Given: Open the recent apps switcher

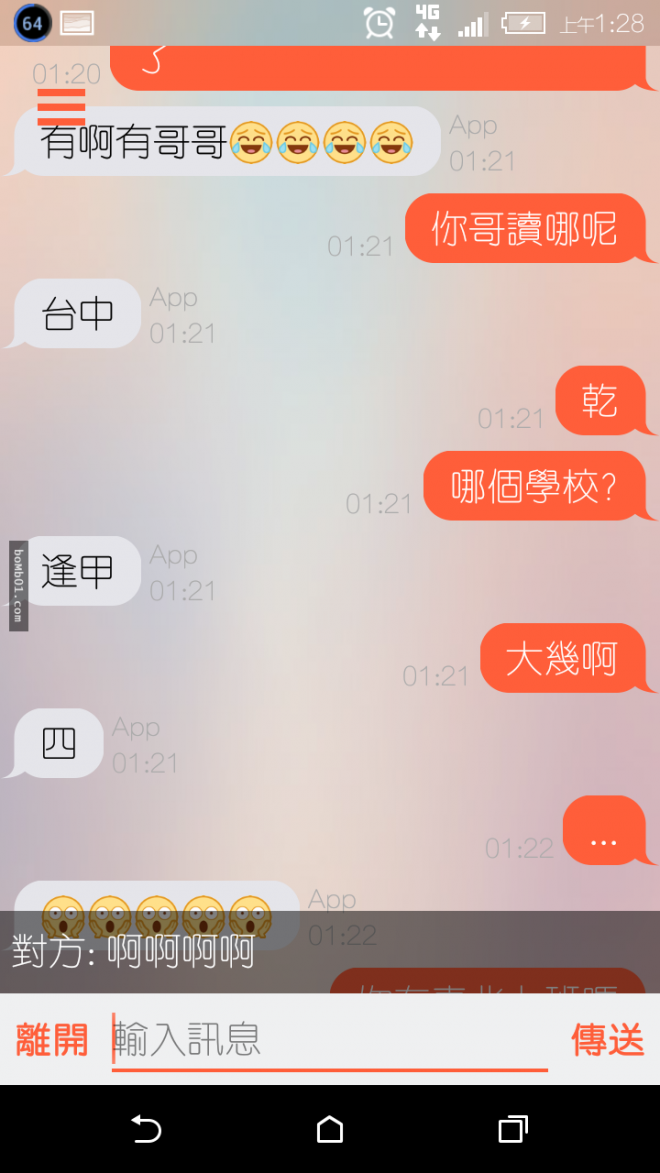Looking at the screenshot, I should [512, 1130].
